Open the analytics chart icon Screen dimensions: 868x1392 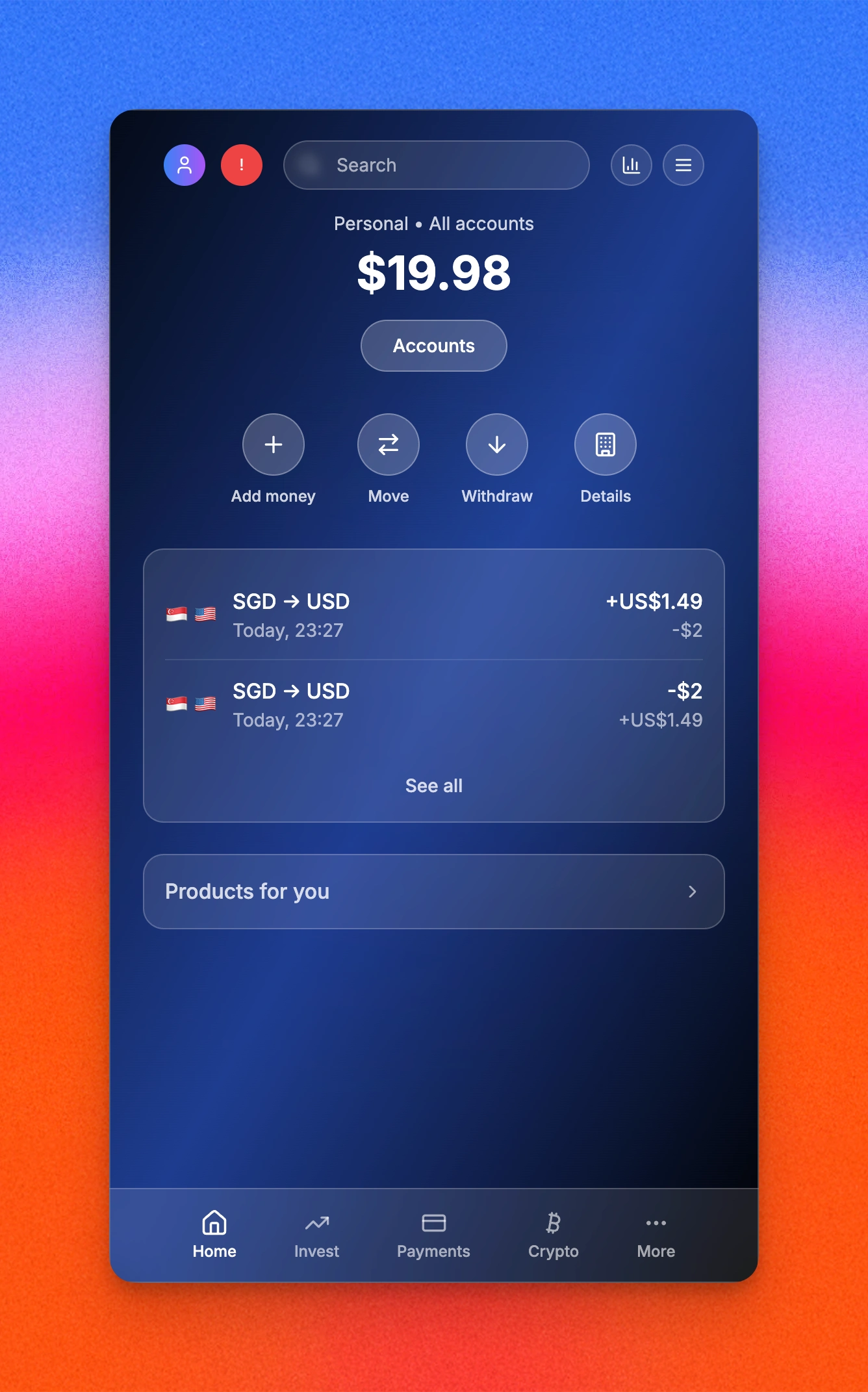(631, 165)
